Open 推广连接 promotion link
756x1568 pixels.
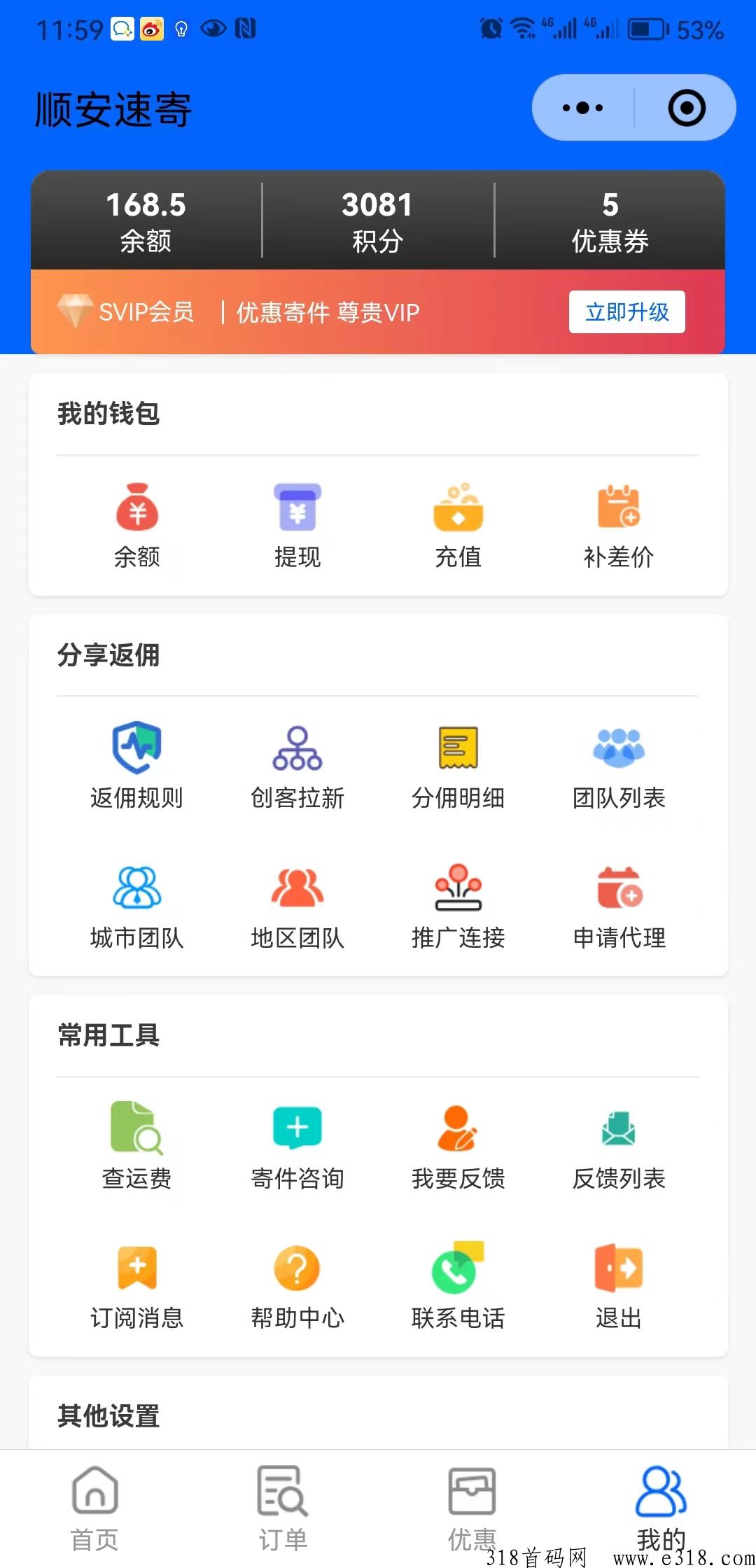point(458,906)
